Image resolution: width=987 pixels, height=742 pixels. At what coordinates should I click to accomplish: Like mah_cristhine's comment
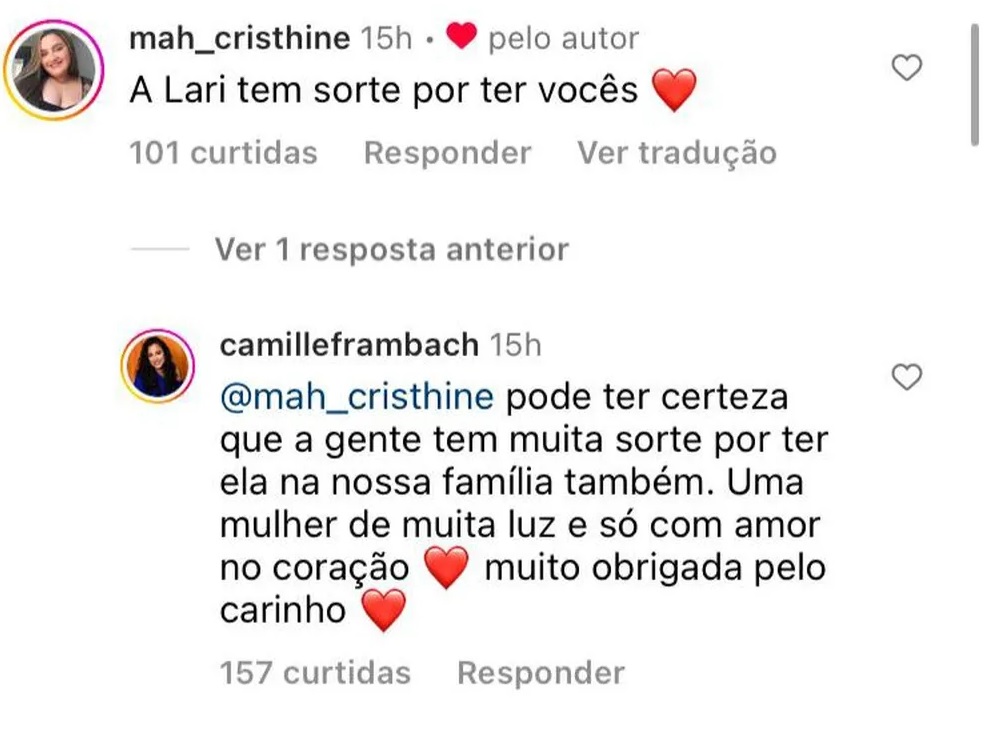[906, 69]
